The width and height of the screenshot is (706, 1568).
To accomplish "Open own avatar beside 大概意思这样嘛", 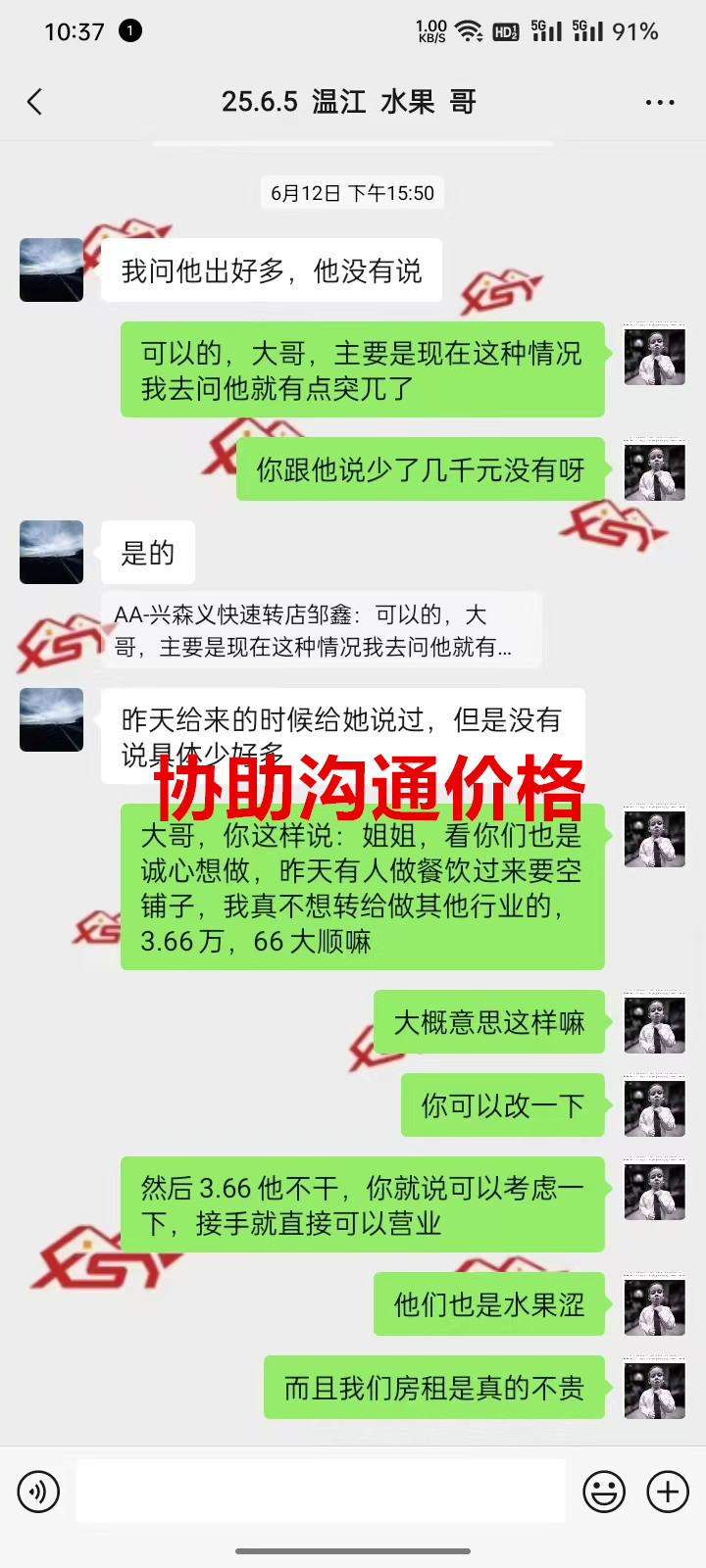I will coord(654,1023).
